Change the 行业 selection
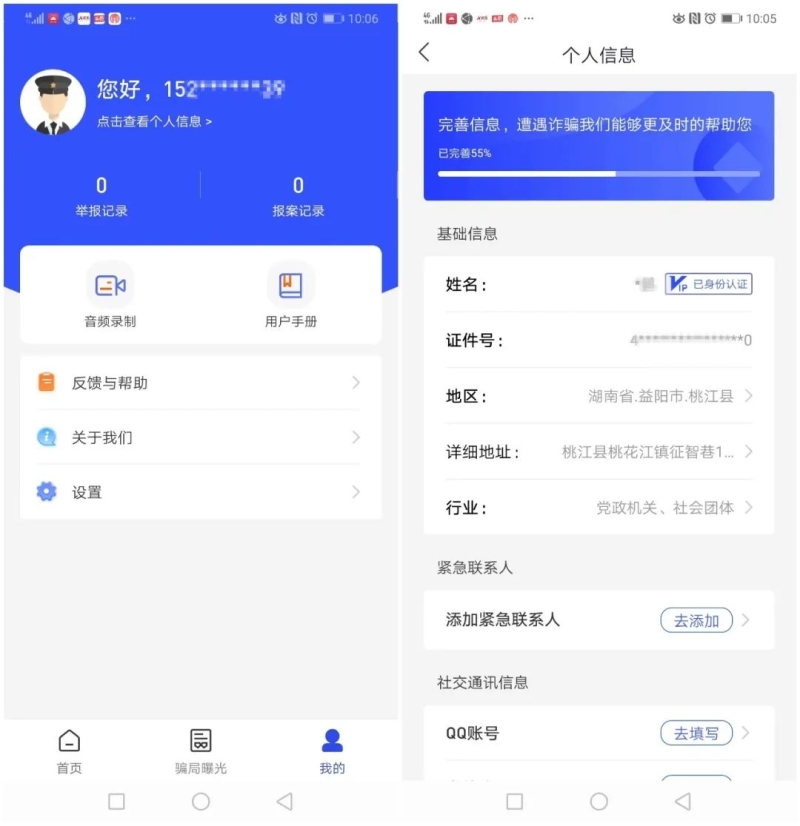Image resolution: width=800 pixels, height=826 pixels. pyautogui.click(x=598, y=508)
